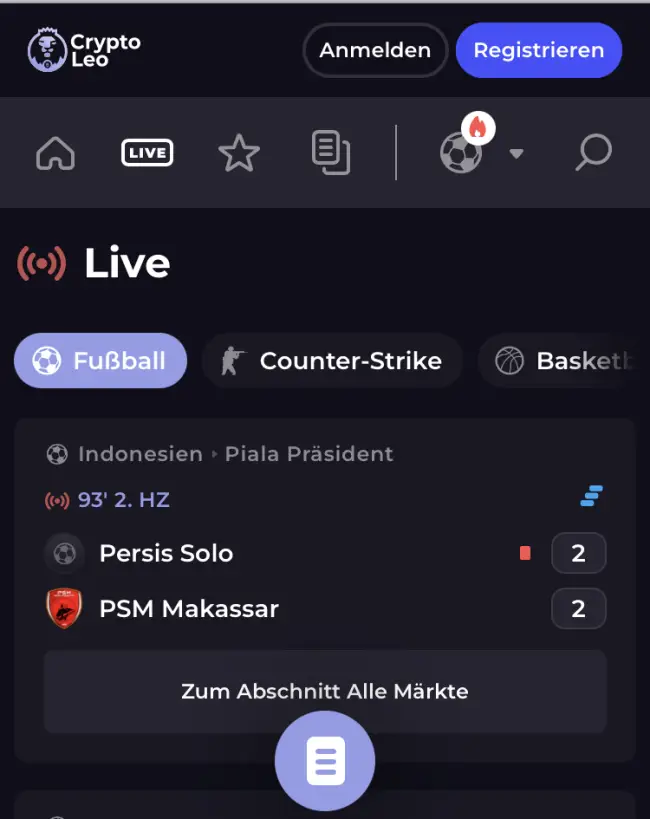Open the search magnifier
Screen dimensions: 650x819
594,153
